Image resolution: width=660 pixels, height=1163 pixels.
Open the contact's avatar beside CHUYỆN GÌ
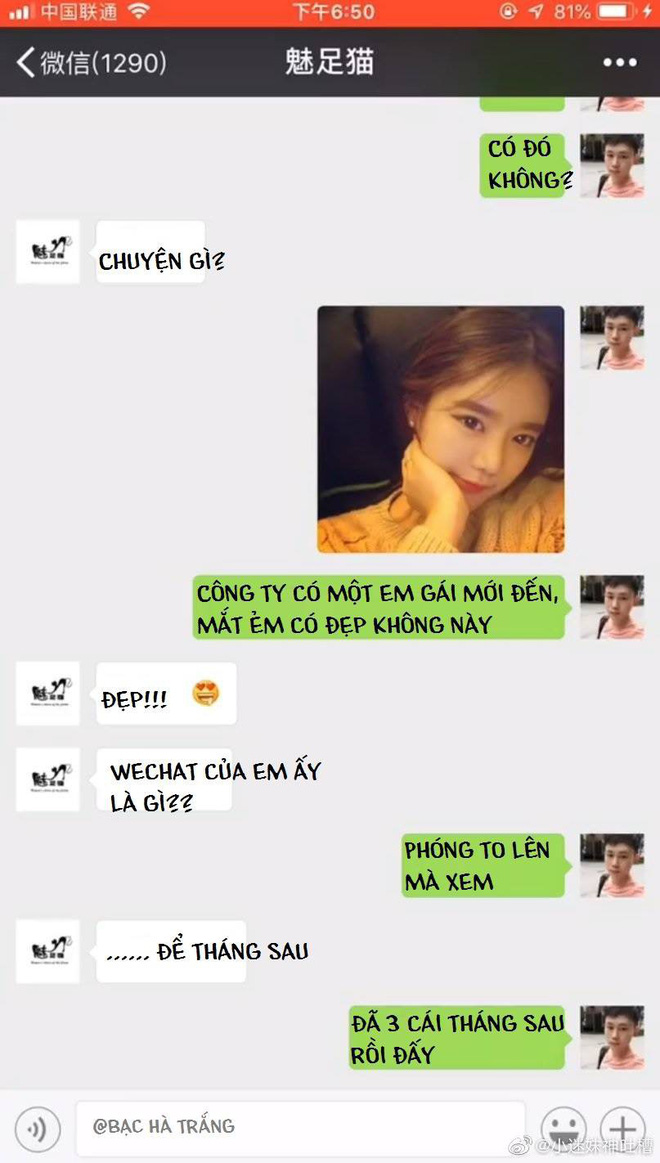[47, 253]
